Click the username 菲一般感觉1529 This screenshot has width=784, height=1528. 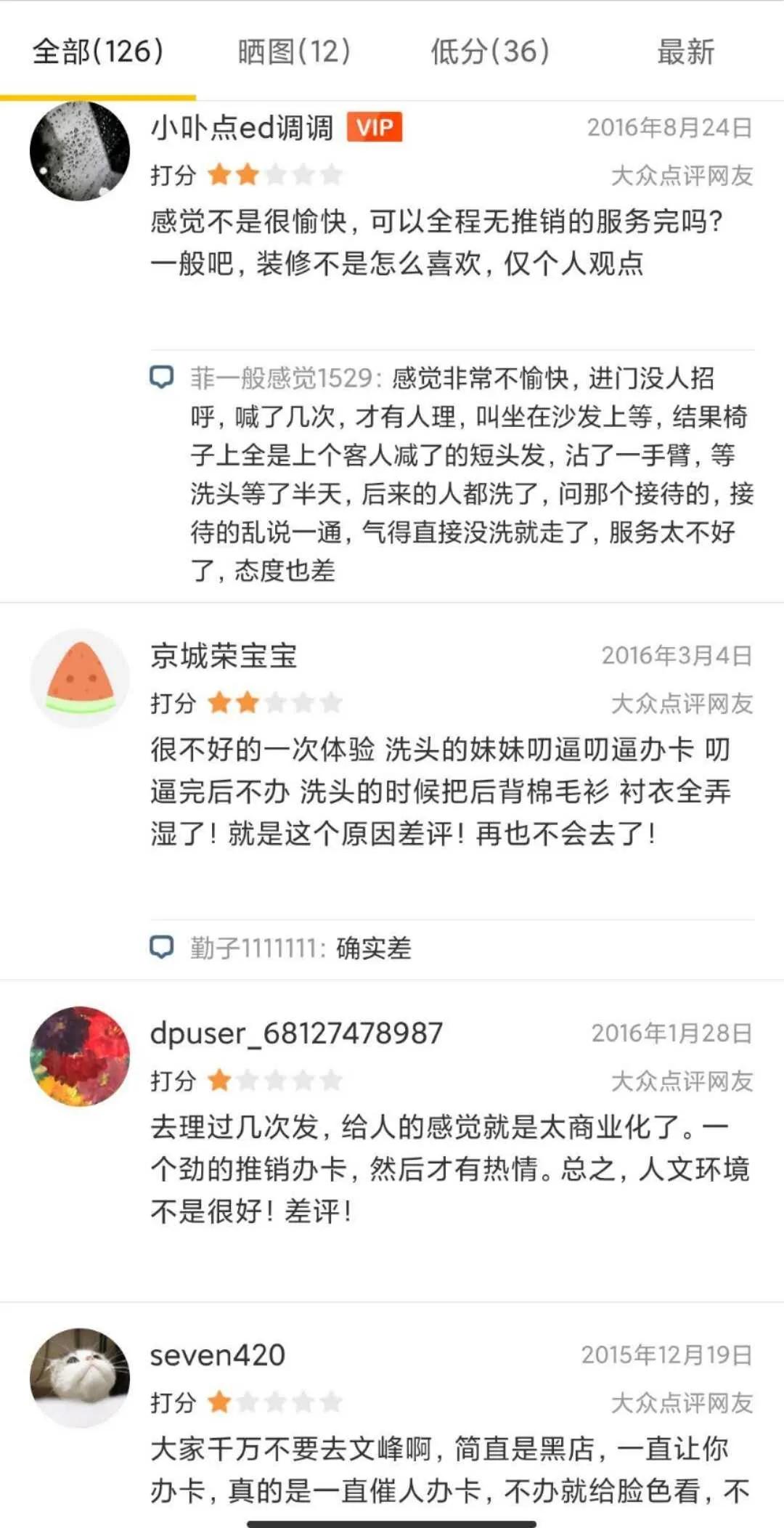(x=282, y=377)
